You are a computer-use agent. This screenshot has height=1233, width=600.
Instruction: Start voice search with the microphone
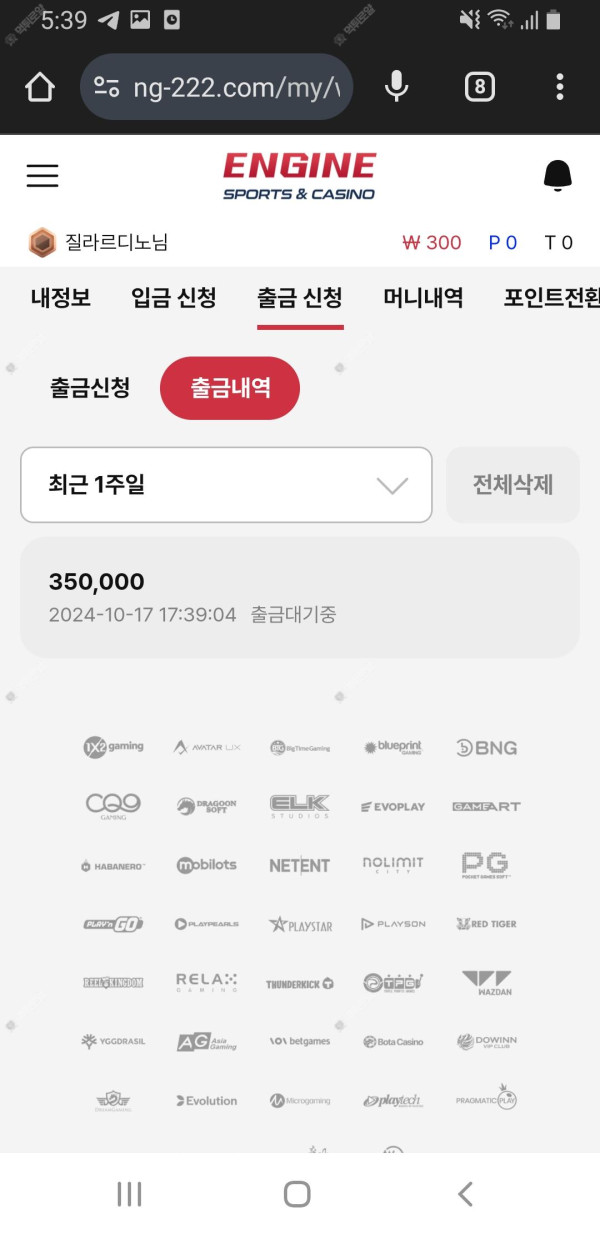click(396, 87)
